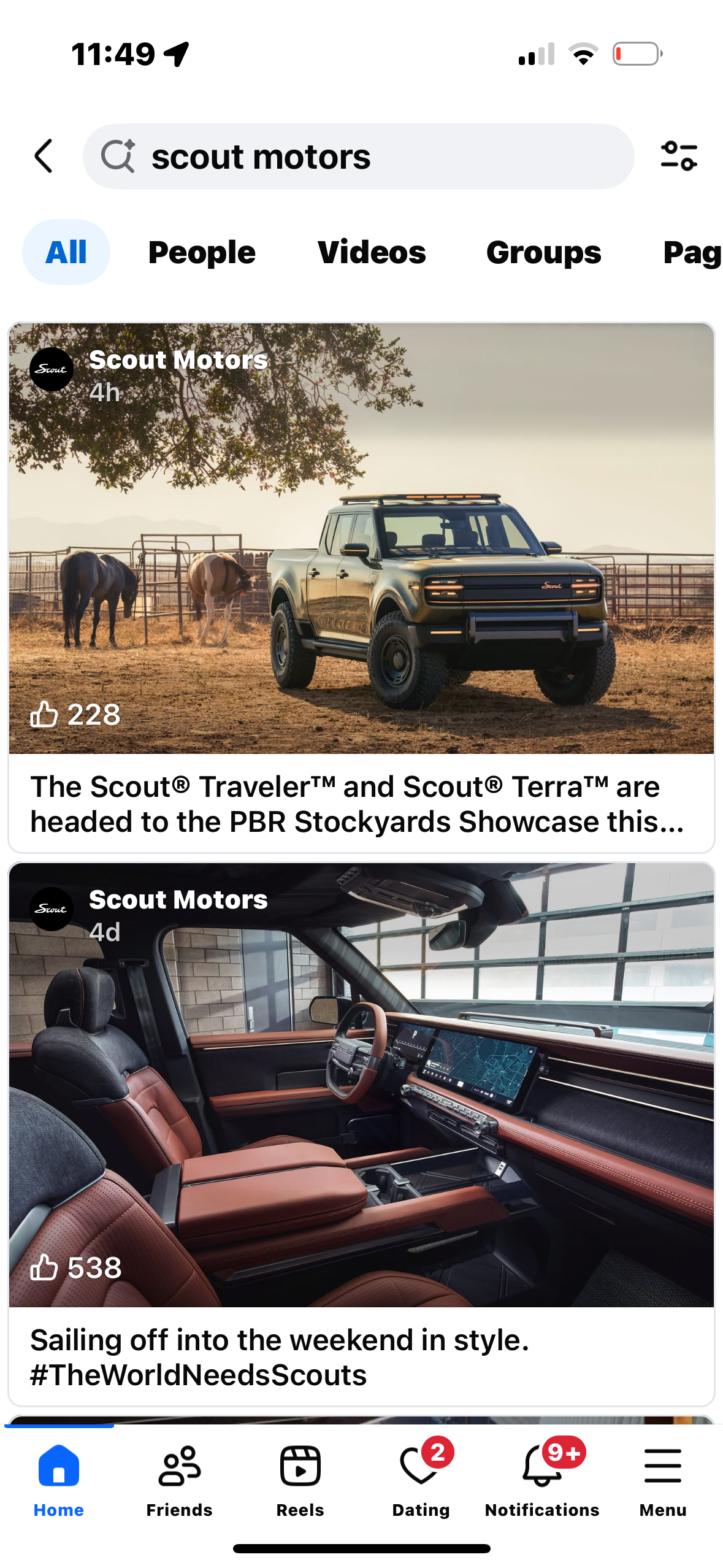Select the All results tab
723x1568 pixels.
[66, 252]
